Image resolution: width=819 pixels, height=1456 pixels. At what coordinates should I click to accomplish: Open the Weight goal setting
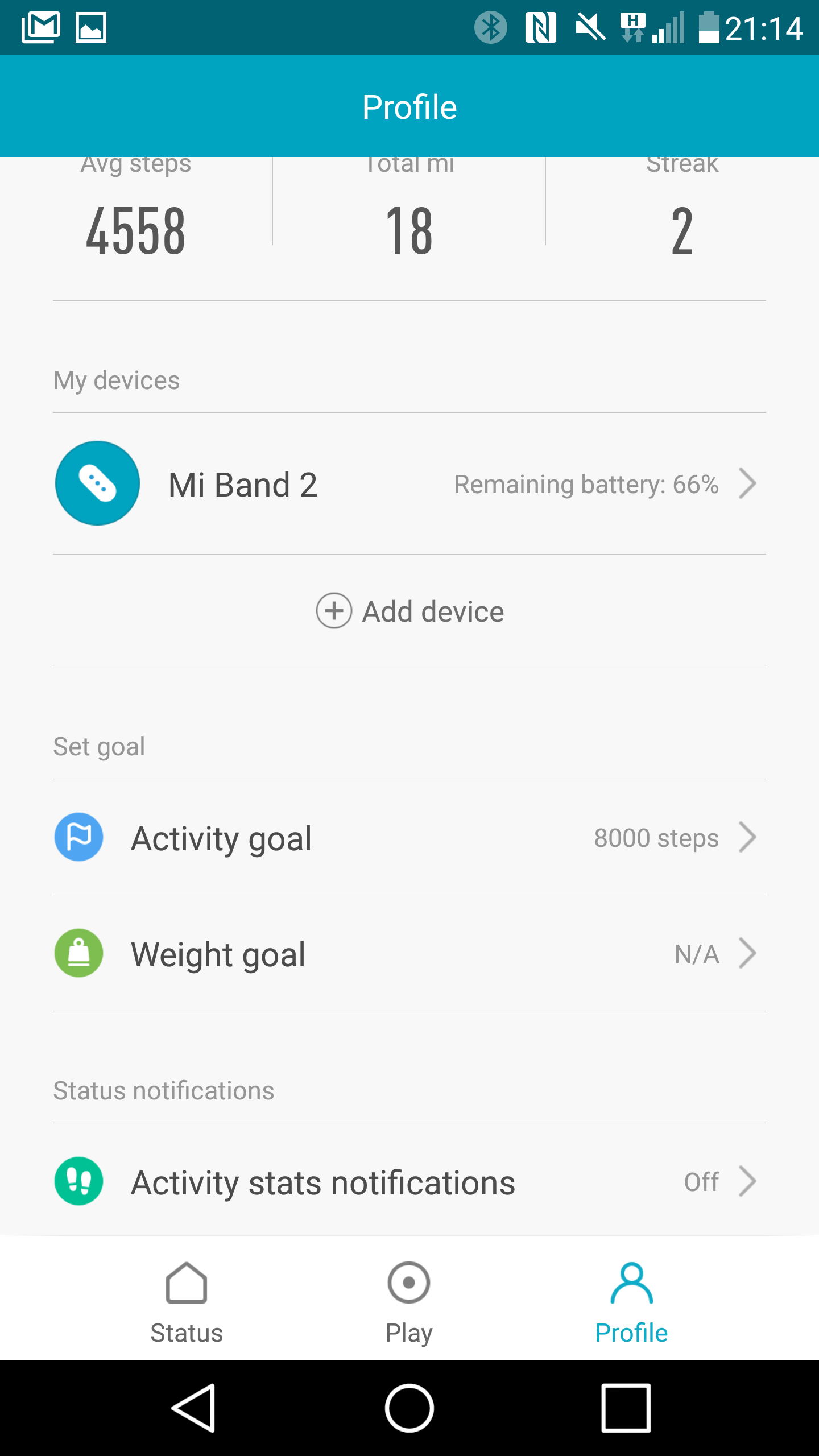click(x=409, y=953)
